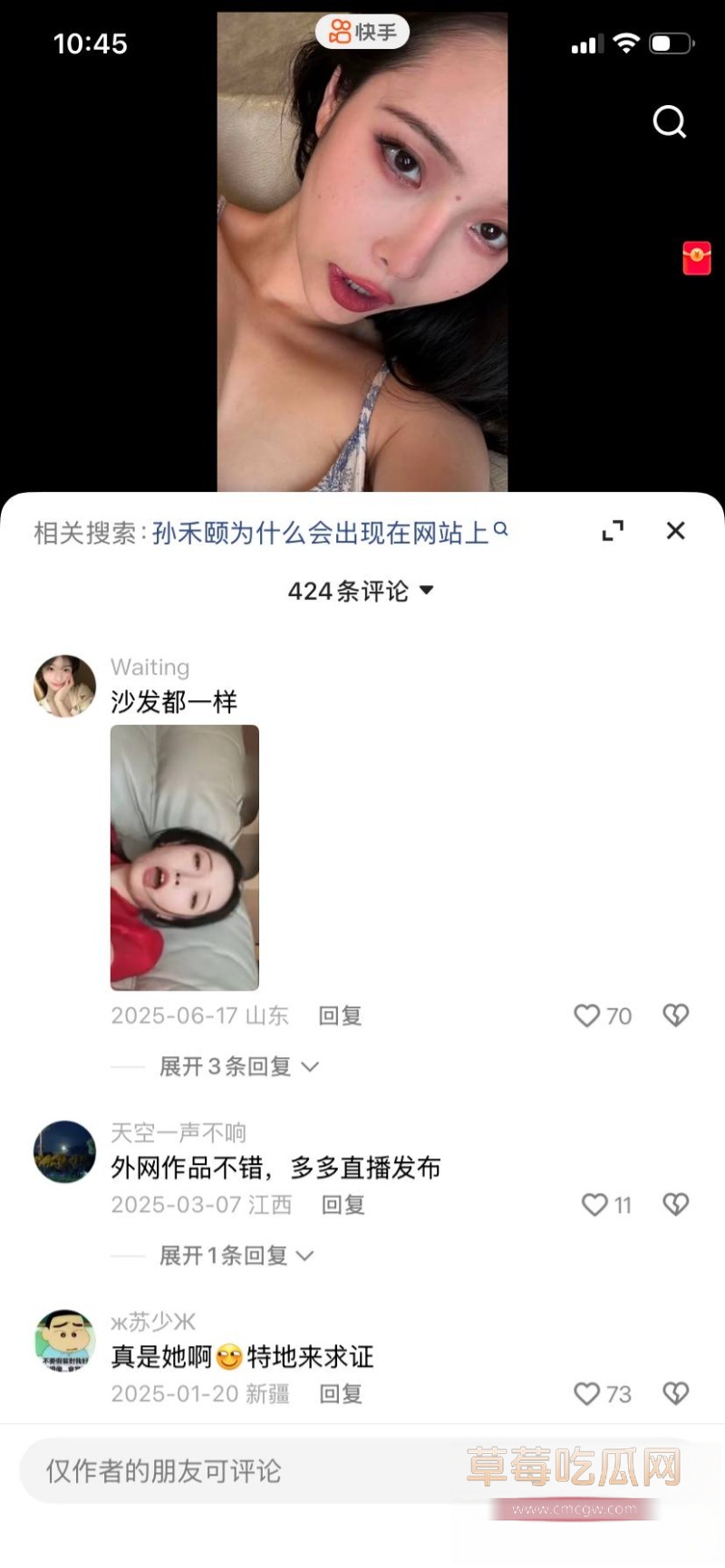Tap the expand-to-fullscreen icon beside the X
725x1568 pixels.
(614, 531)
